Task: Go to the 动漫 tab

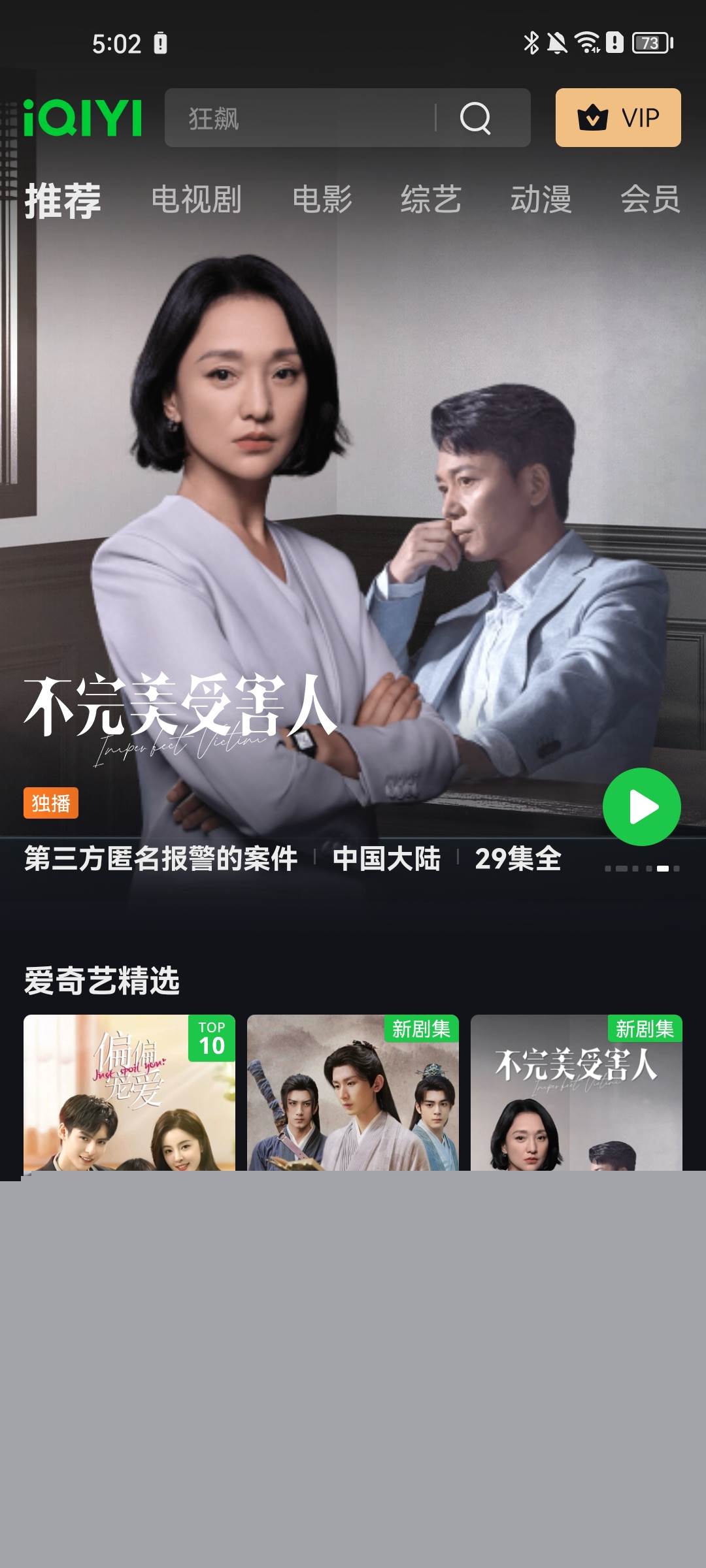Action: pos(541,200)
